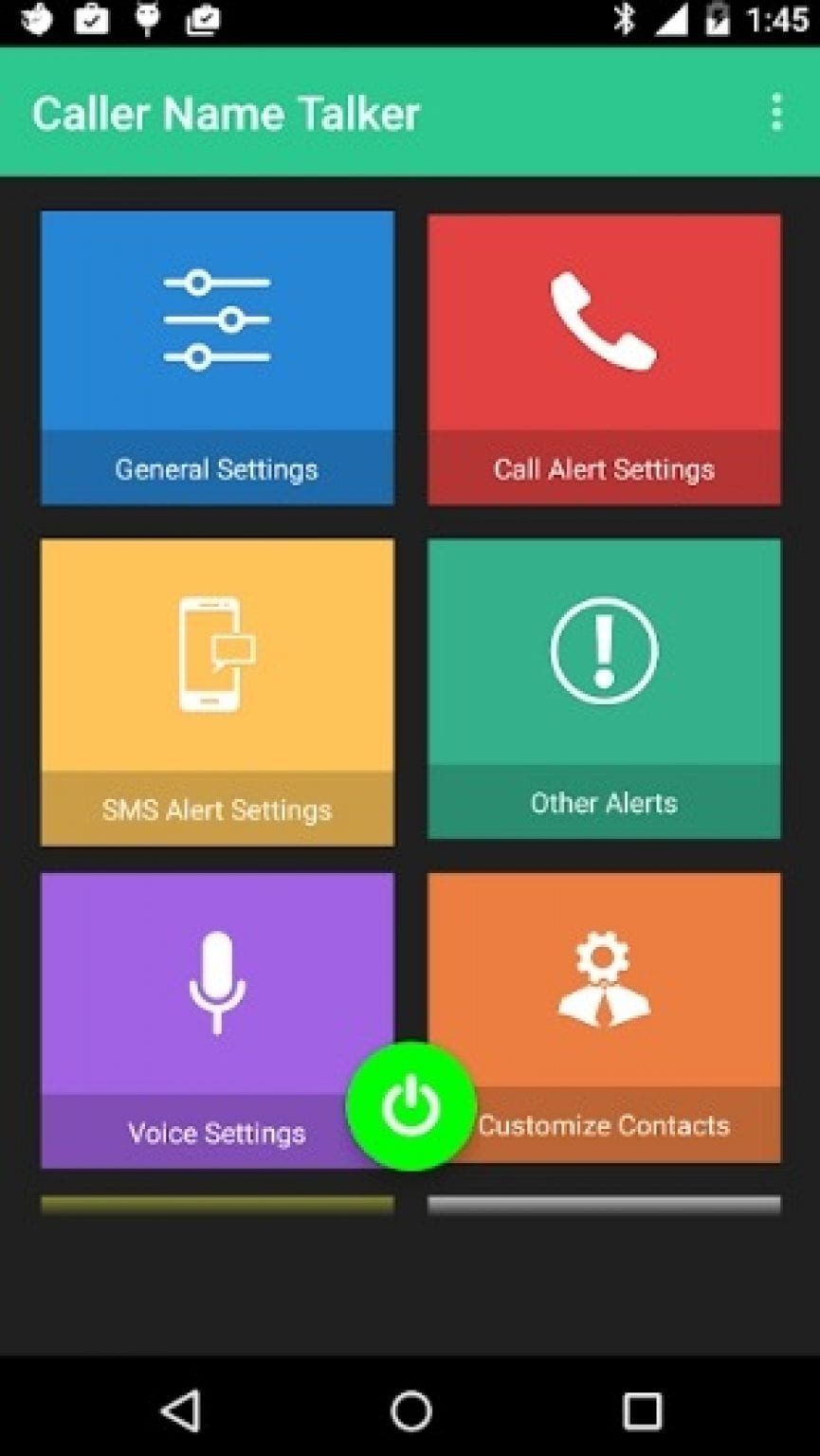The width and height of the screenshot is (820, 1456).
Task: Open General Settings sliders icon
Action: coord(217,319)
